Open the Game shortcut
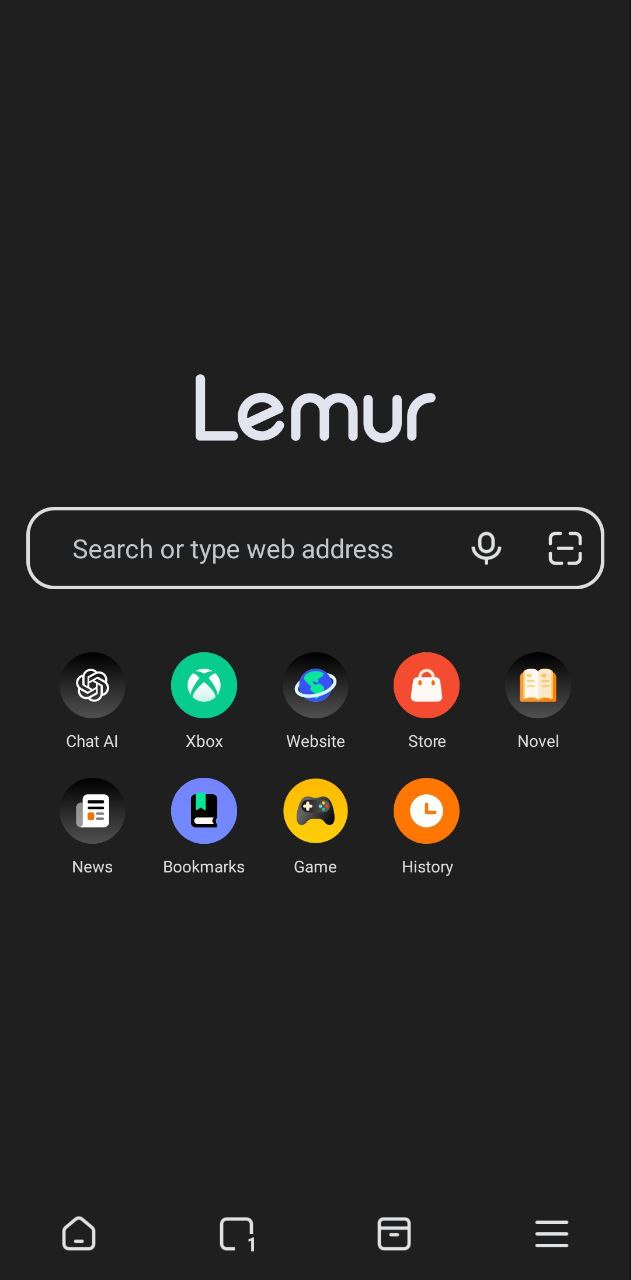 (x=315, y=811)
